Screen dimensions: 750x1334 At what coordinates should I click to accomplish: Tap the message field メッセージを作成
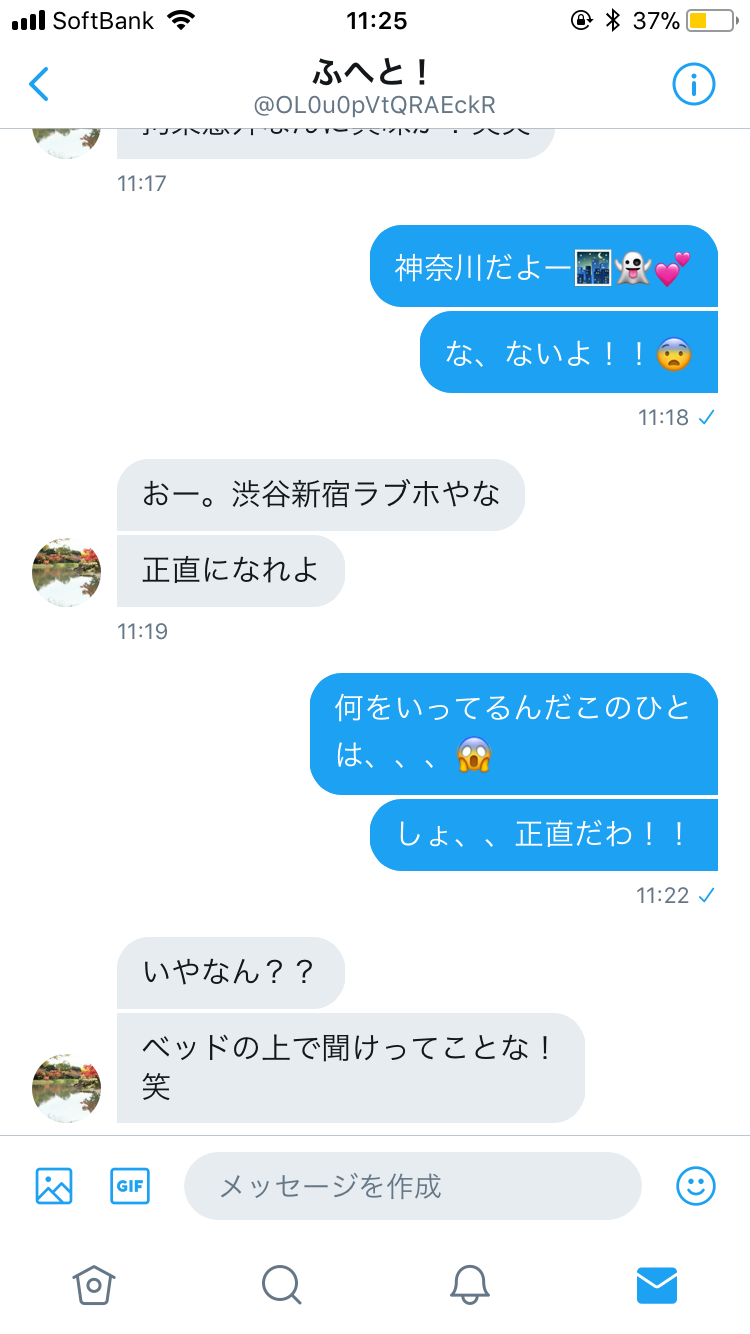[412, 1186]
